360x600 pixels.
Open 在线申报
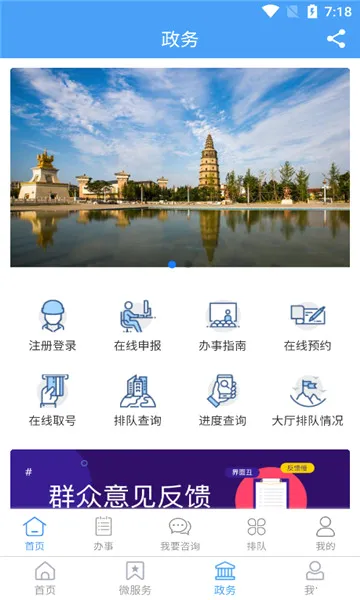pos(138,326)
